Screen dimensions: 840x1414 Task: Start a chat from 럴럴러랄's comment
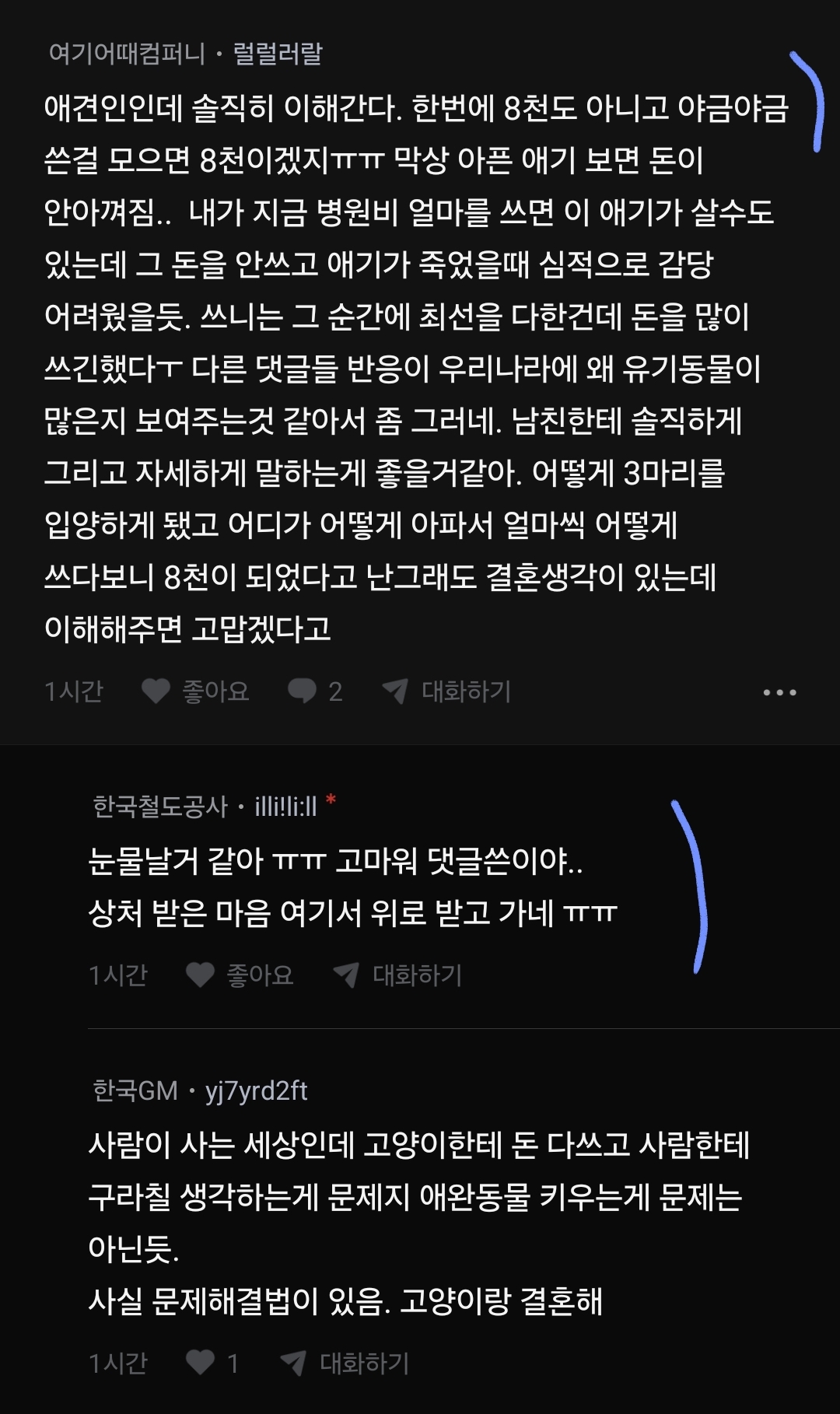446,691
